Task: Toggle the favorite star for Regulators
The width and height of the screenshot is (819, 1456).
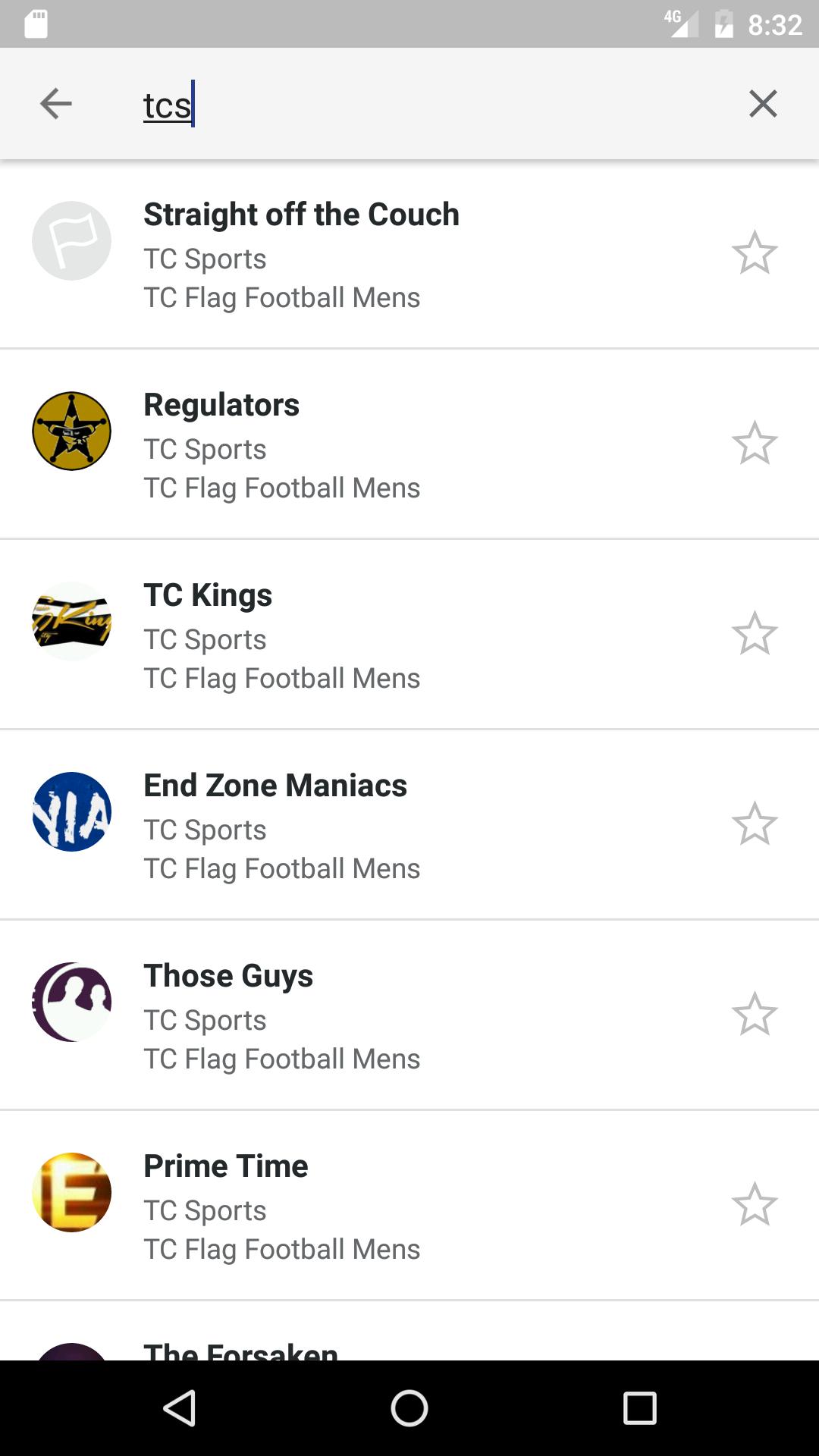Action: point(755,441)
